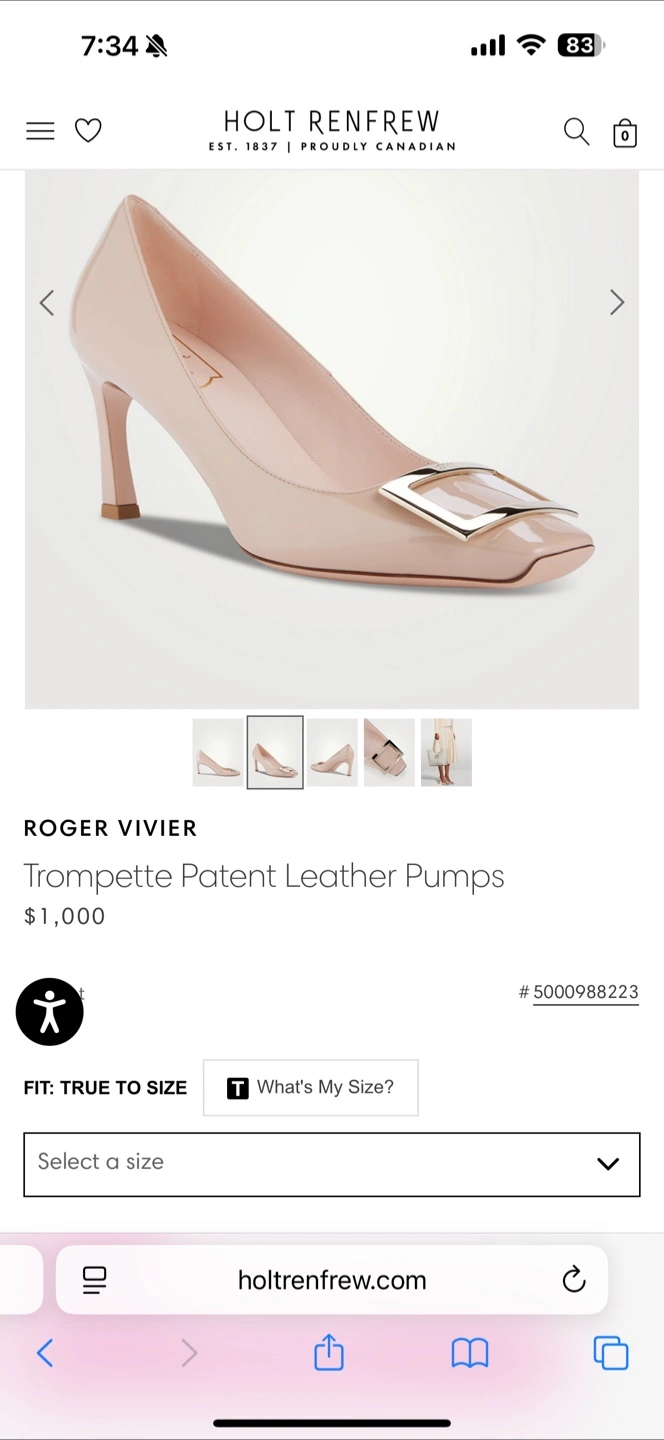The width and height of the screenshot is (664, 1440).
Task: Share this page
Action: pos(329,1352)
